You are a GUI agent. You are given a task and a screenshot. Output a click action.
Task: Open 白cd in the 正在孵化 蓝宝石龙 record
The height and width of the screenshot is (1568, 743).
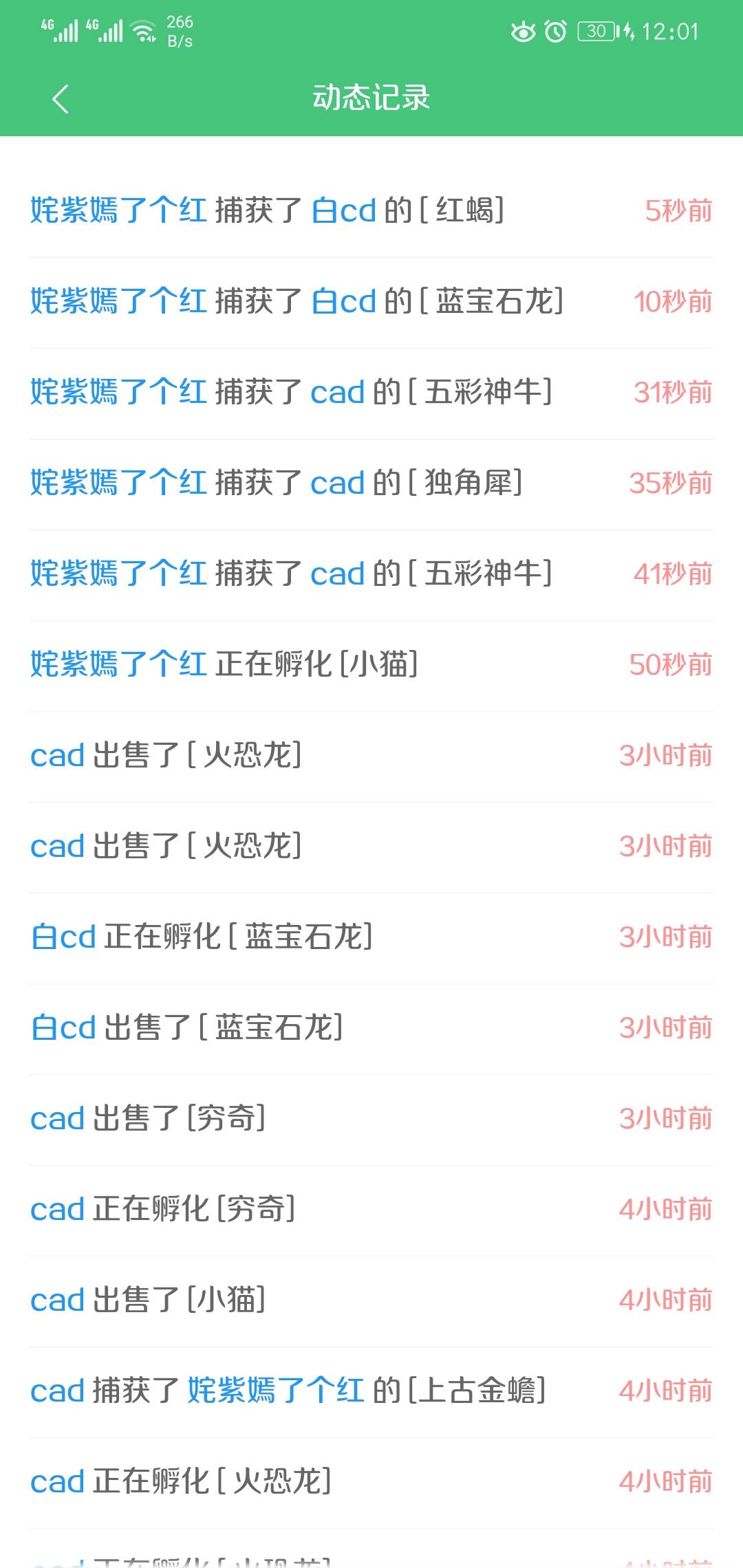tap(63, 937)
